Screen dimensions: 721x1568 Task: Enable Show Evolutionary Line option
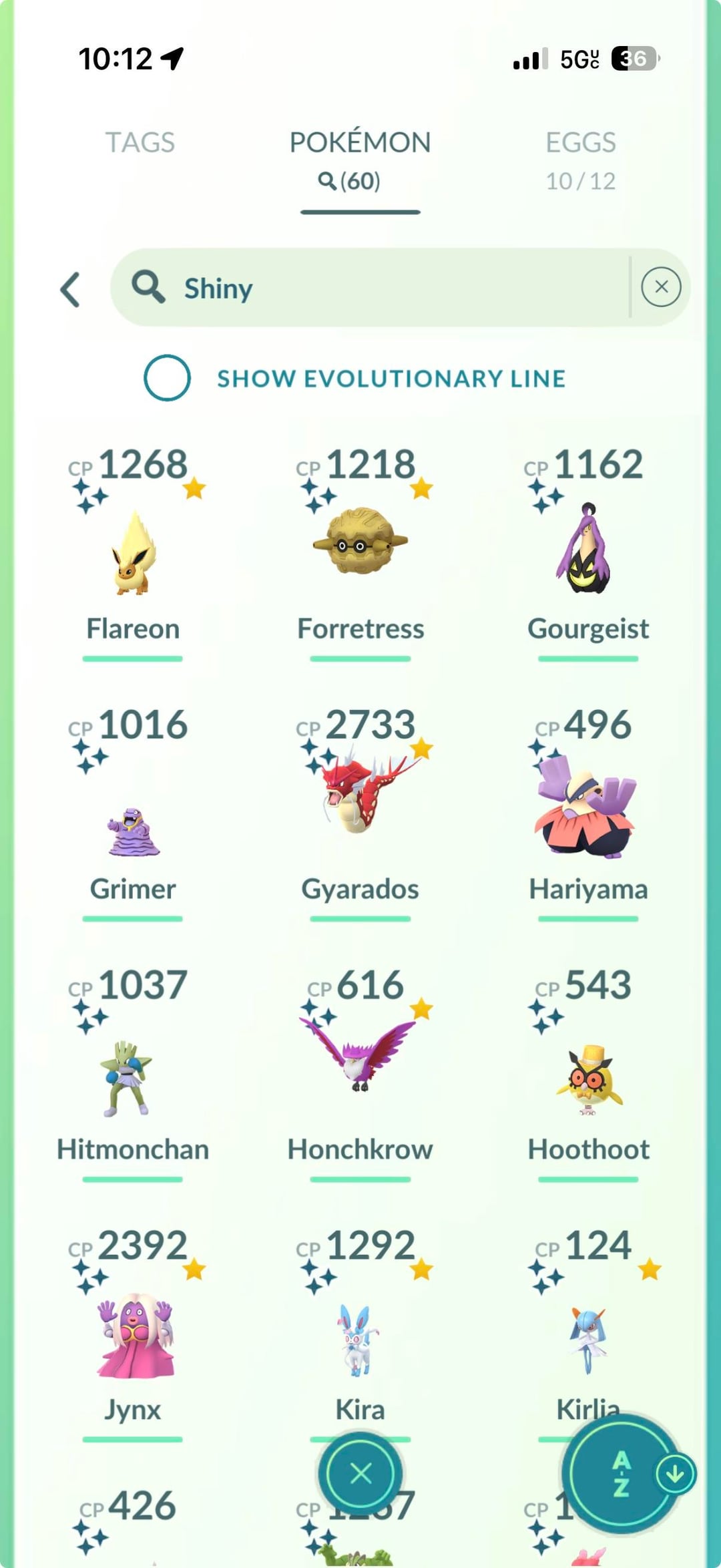click(x=168, y=377)
